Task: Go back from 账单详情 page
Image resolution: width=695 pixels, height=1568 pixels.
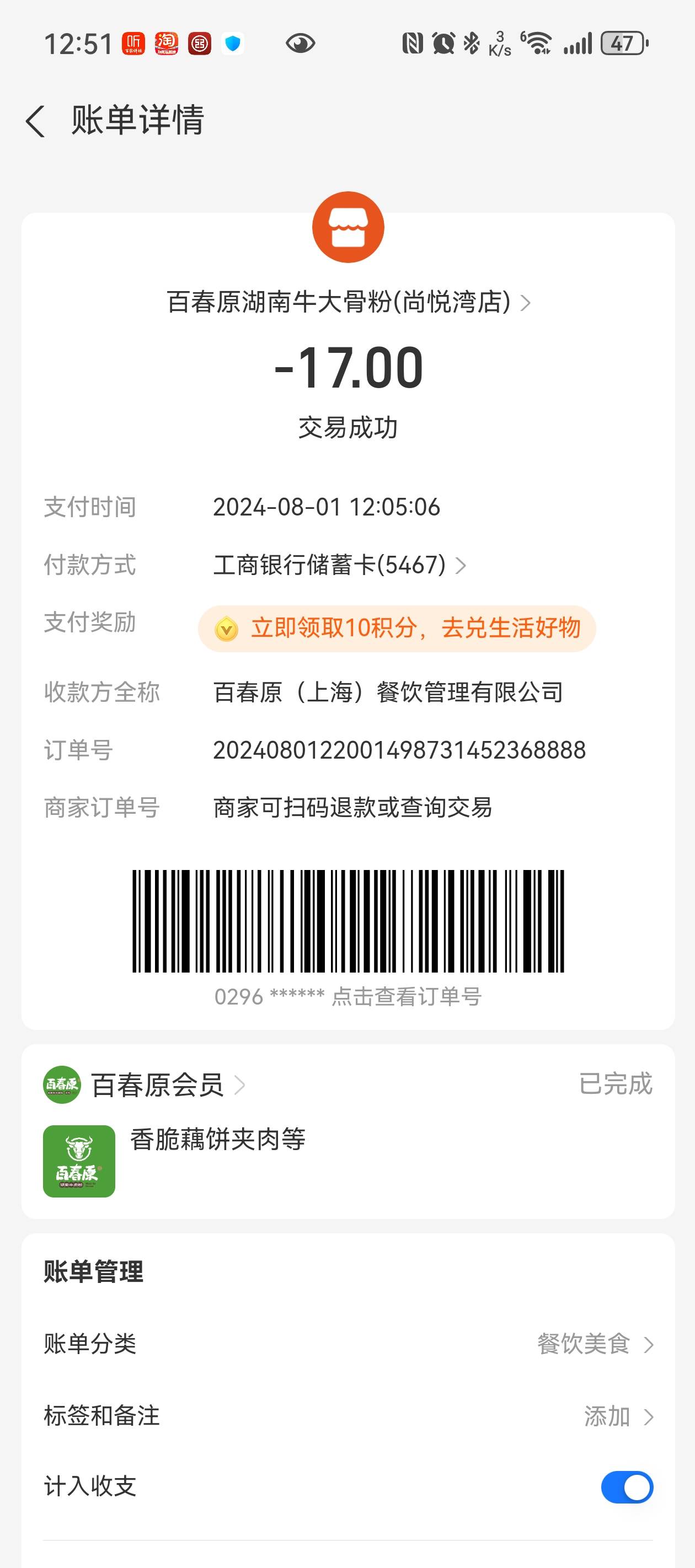Action: [x=35, y=121]
